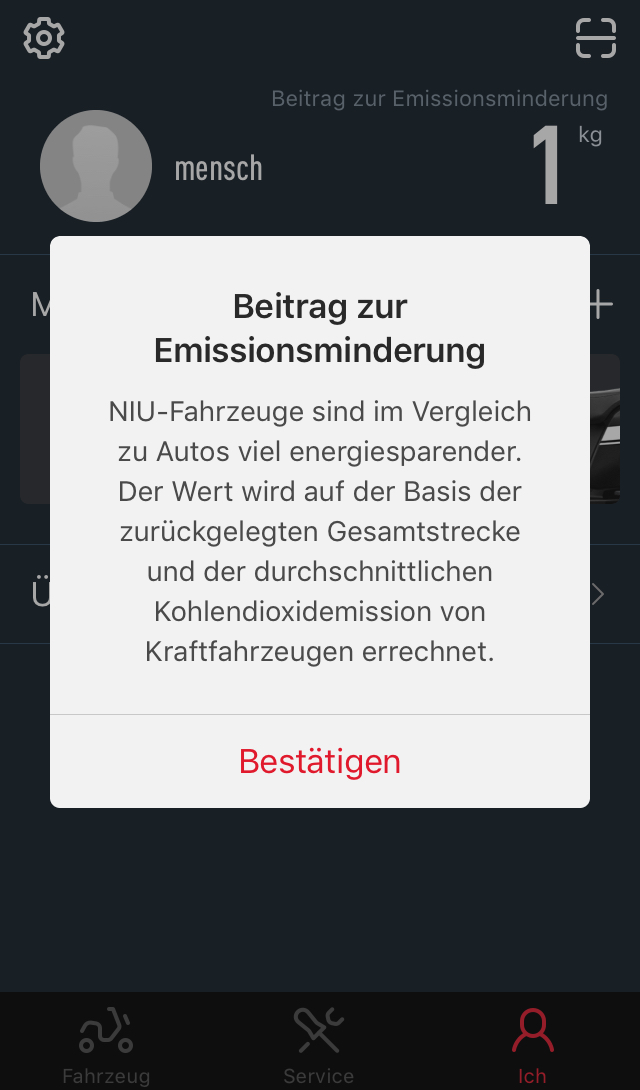The height and width of the screenshot is (1090, 640).
Task: Switch to the Service tab
Action: 319,1045
